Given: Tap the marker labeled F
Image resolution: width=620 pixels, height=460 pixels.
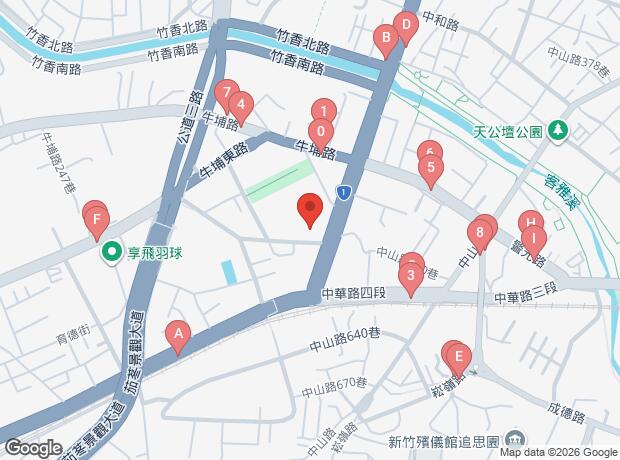Looking at the screenshot, I should 96,223.
